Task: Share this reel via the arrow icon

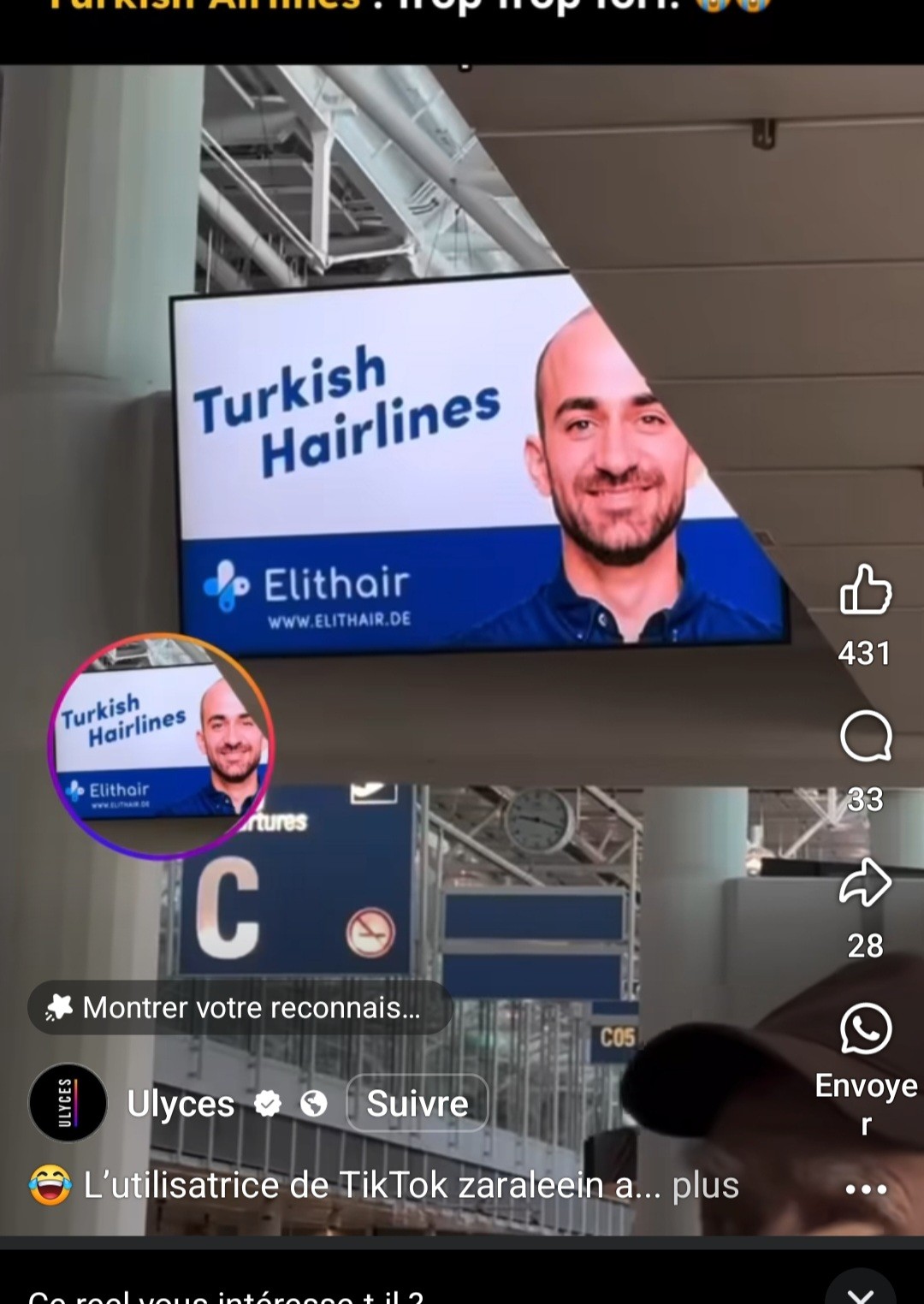Action: point(865,882)
